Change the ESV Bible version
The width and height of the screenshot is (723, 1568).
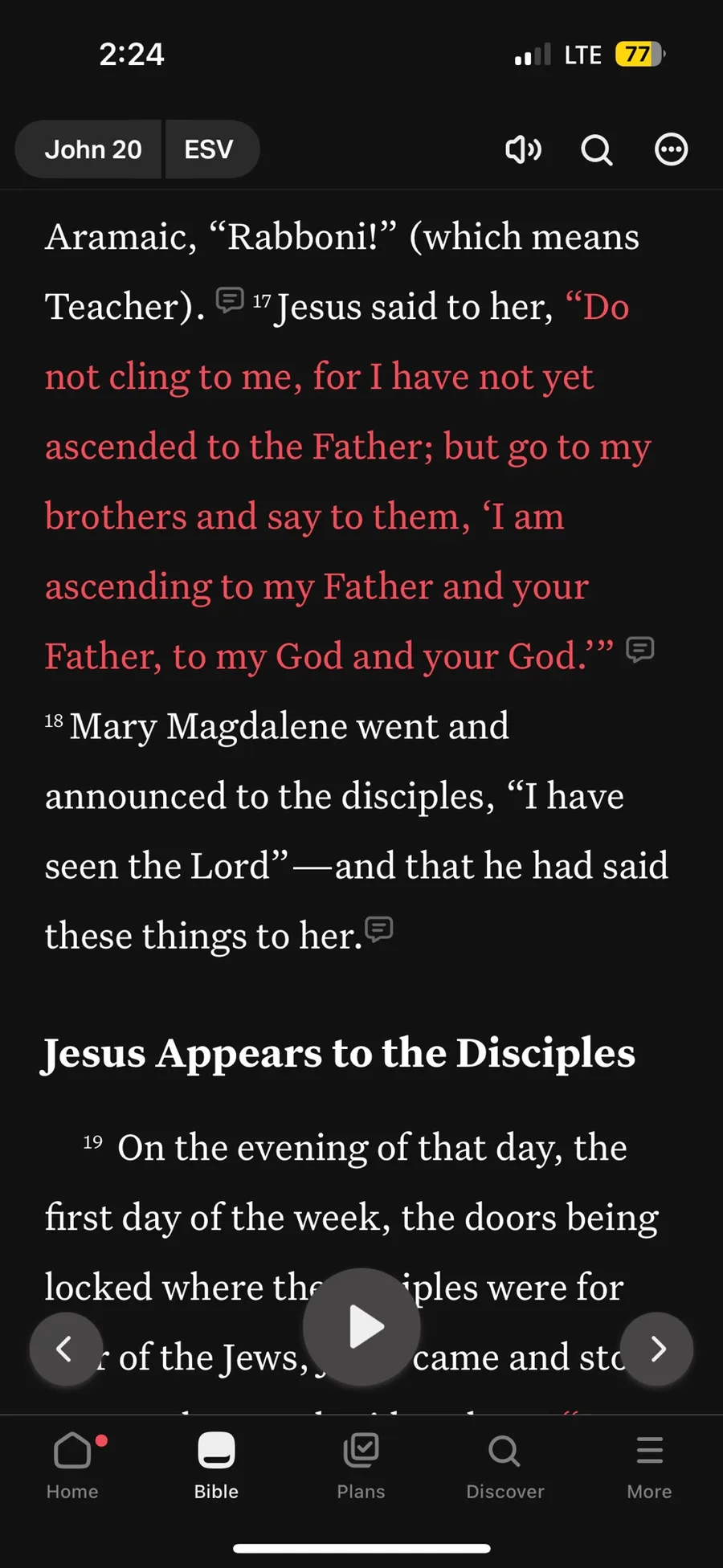tap(210, 149)
